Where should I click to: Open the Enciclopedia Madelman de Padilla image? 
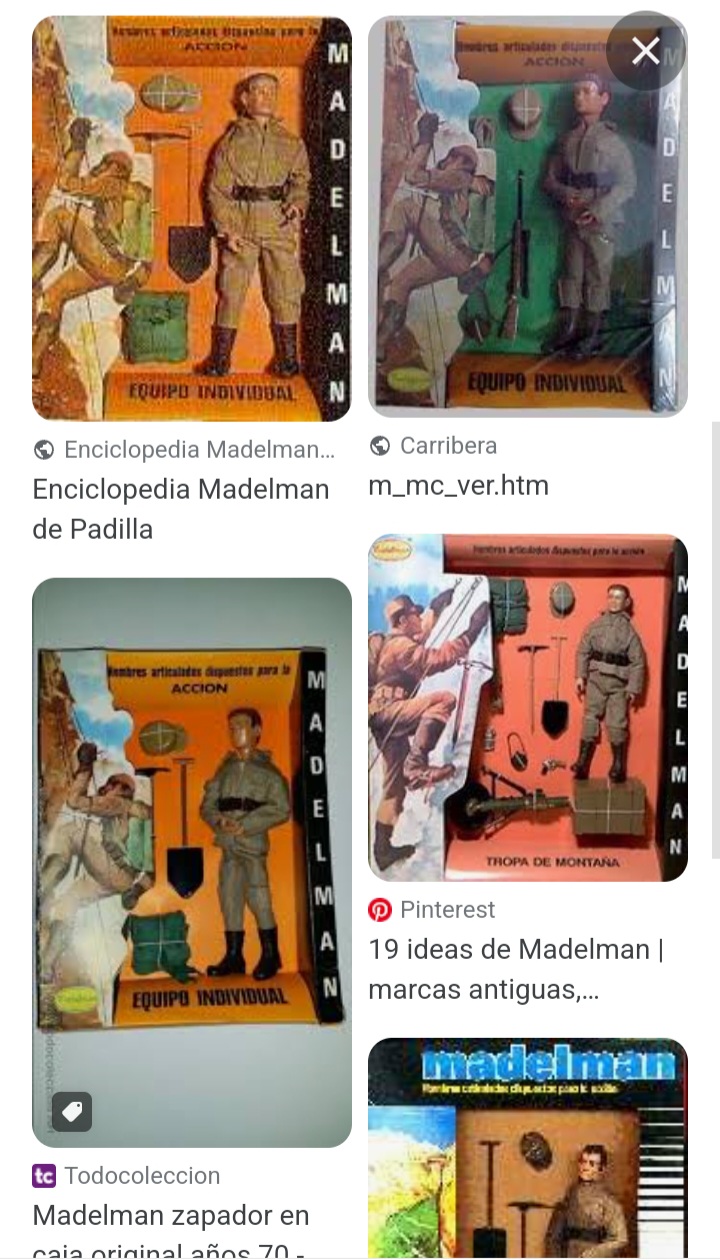[x=192, y=218]
